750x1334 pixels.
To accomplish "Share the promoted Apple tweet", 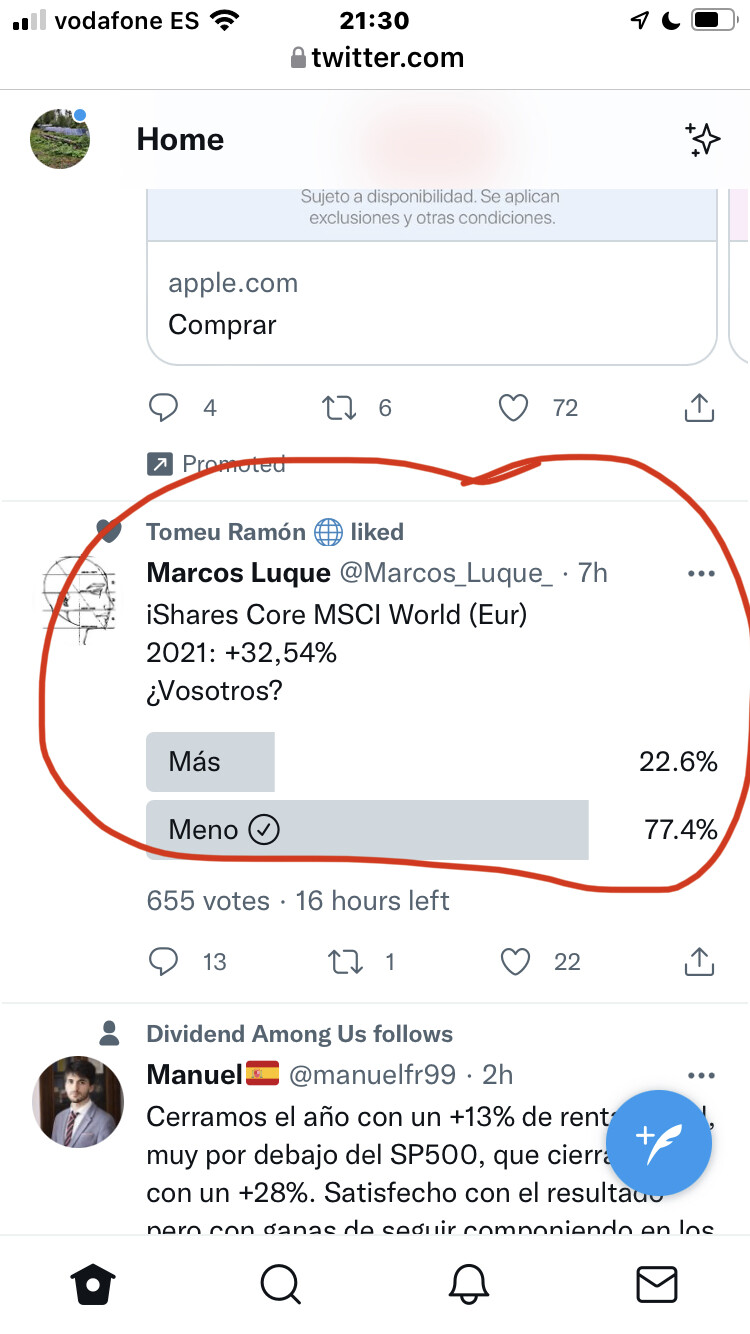I will pos(699,408).
